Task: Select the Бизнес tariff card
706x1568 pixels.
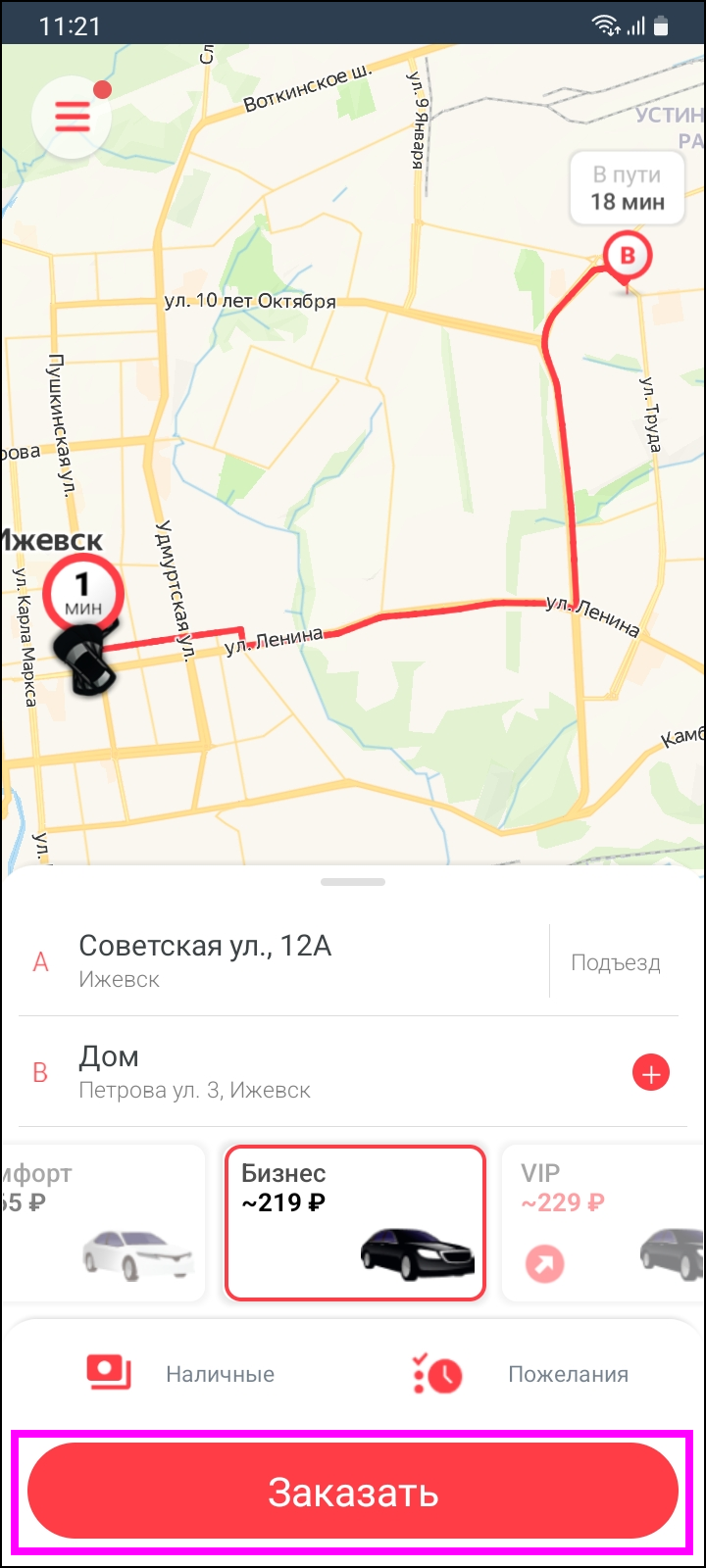Action: 355,1223
